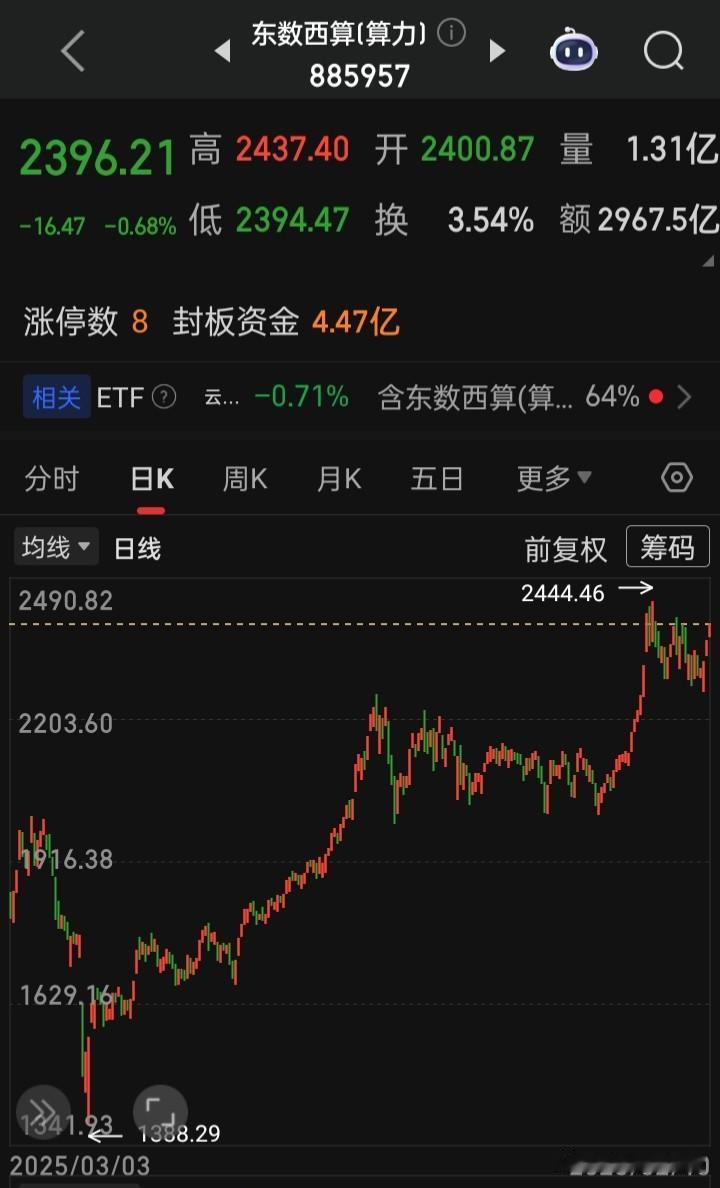Tap the back arrow at top left
The image size is (720, 1188).
(x=71, y=51)
